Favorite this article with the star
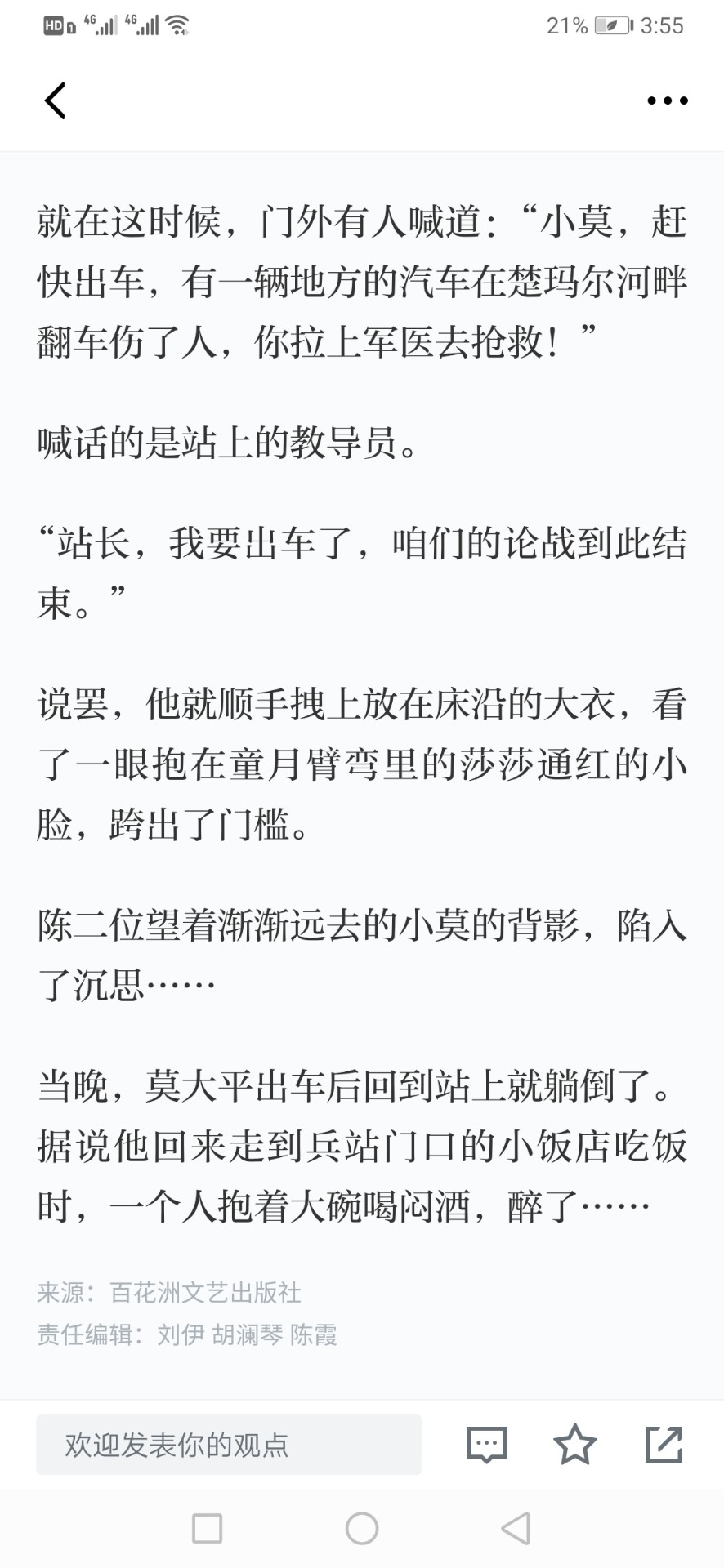724x1568 pixels. point(574,1445)
